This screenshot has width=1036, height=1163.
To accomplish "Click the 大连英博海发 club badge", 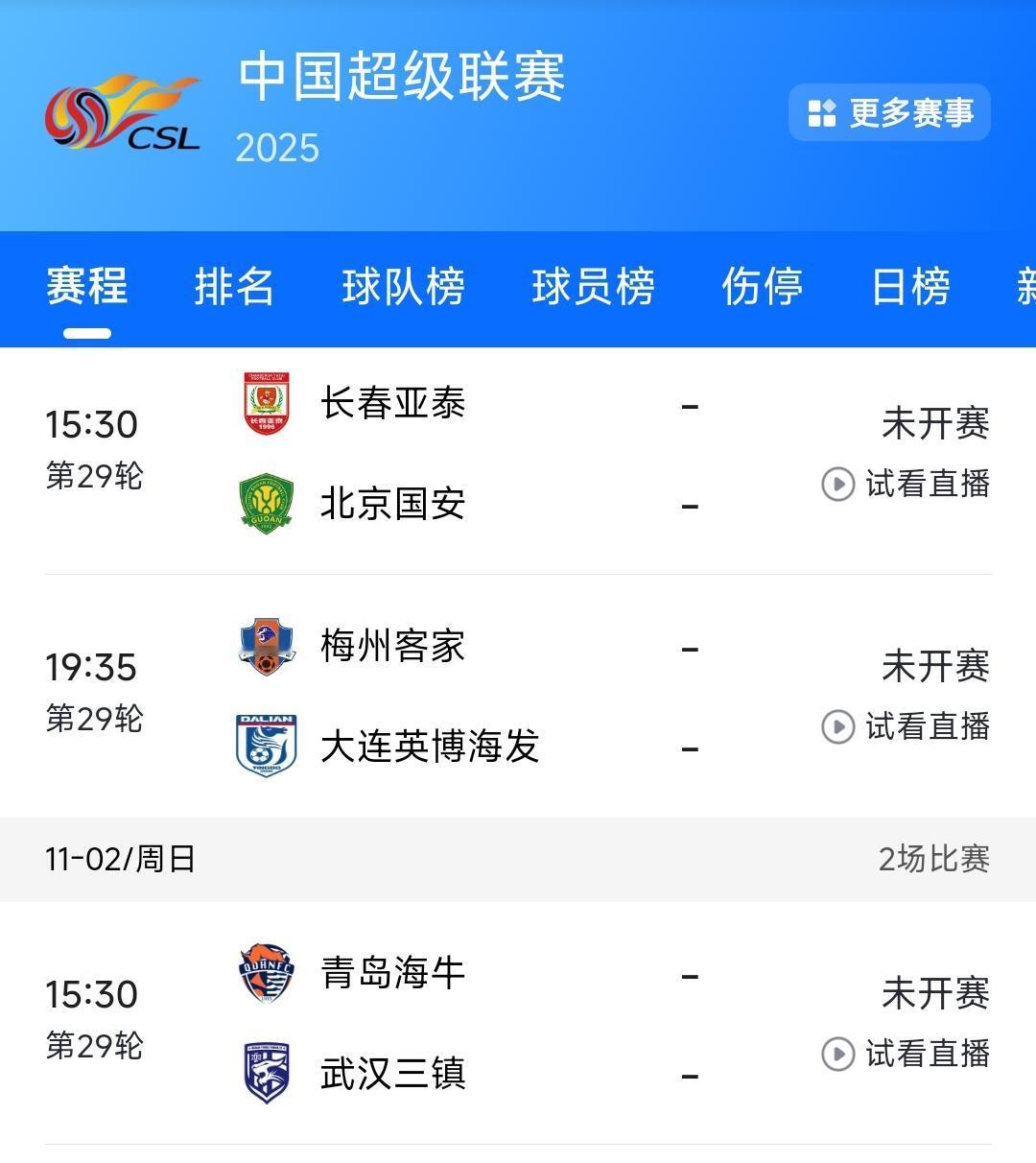I will click(267, 746).
